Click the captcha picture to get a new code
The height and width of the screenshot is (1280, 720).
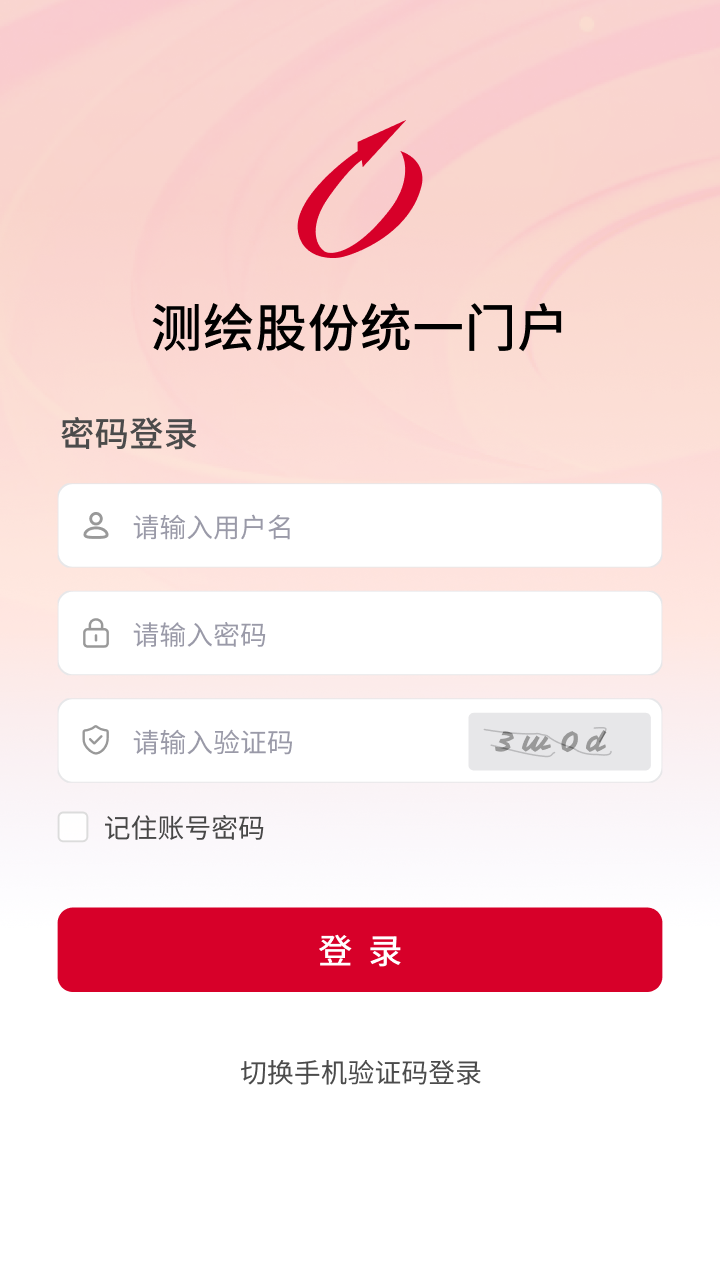point(559,741)
